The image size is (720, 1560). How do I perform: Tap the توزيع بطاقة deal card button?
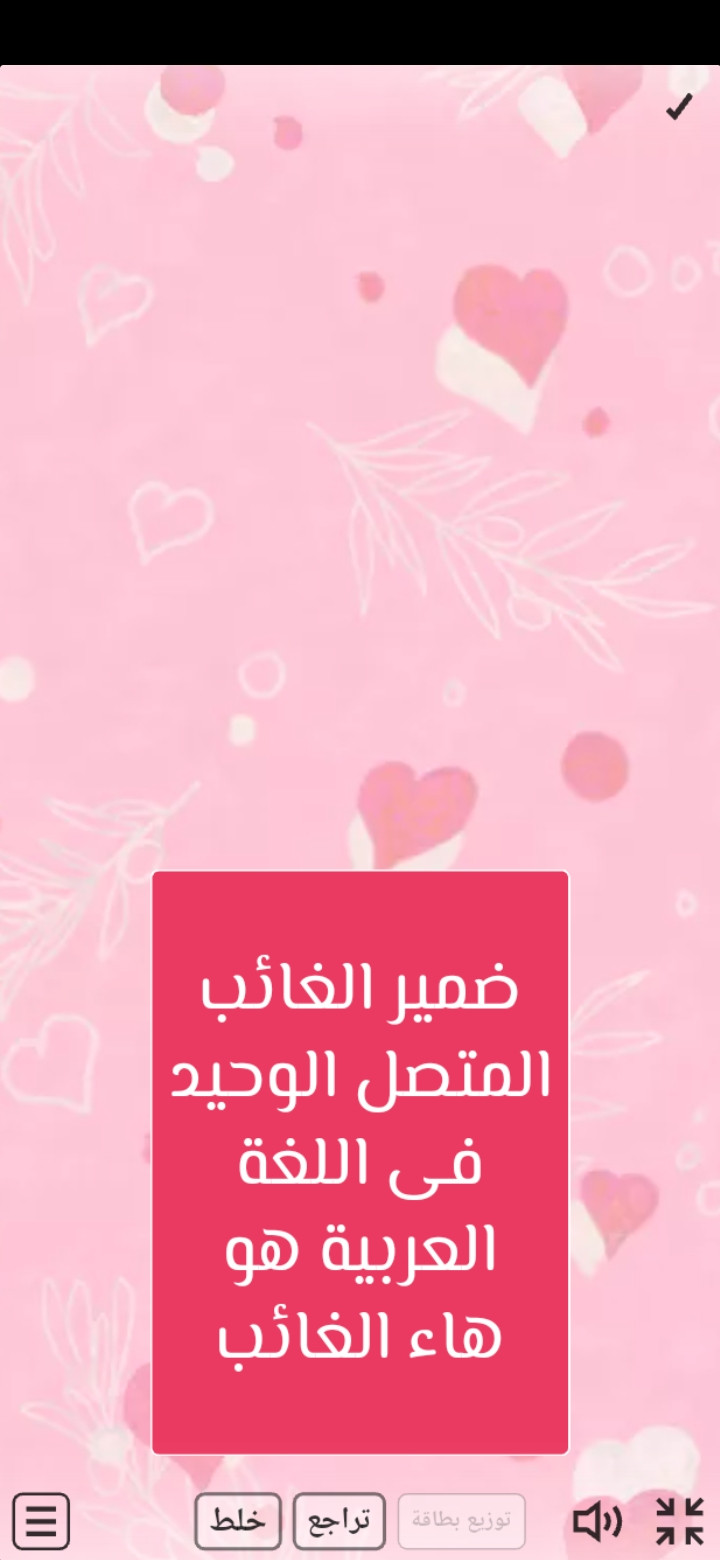(x=462, y=1521)
